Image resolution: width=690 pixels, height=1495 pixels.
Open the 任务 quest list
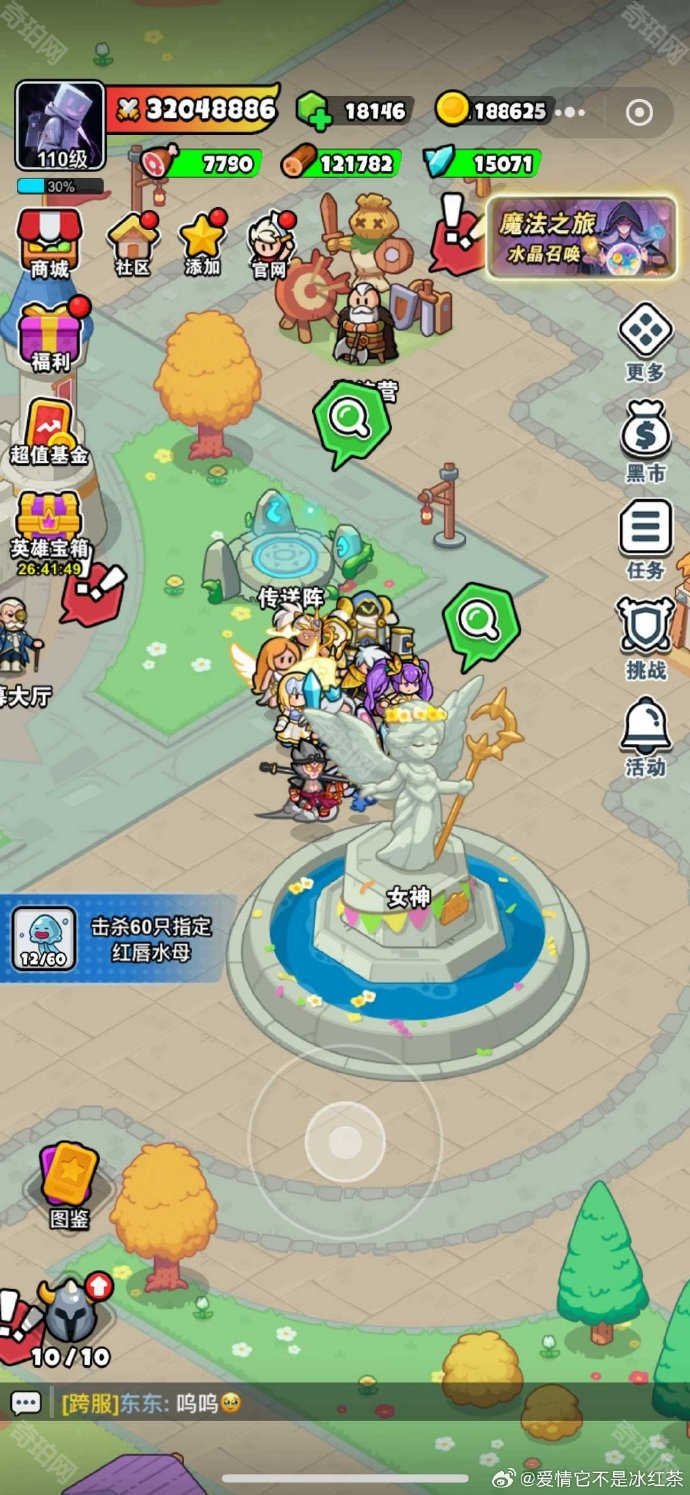point(645,538)
